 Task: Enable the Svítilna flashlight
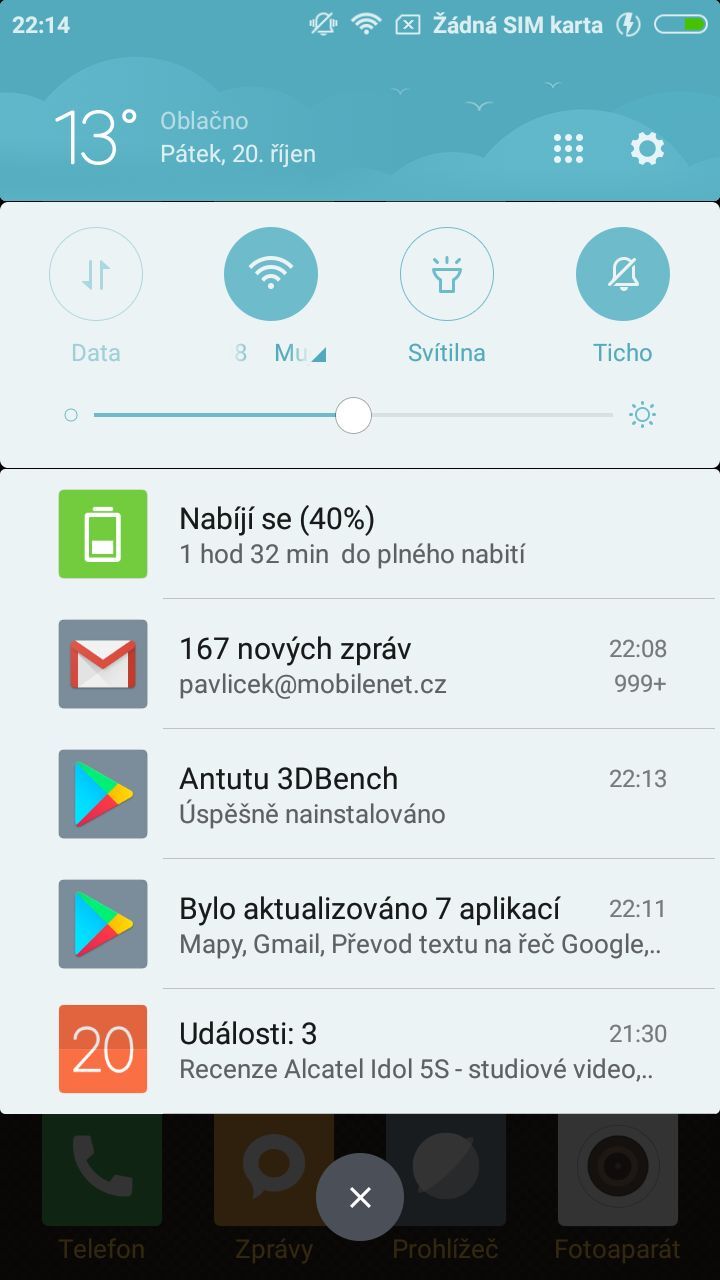click(x=447, y=274)
